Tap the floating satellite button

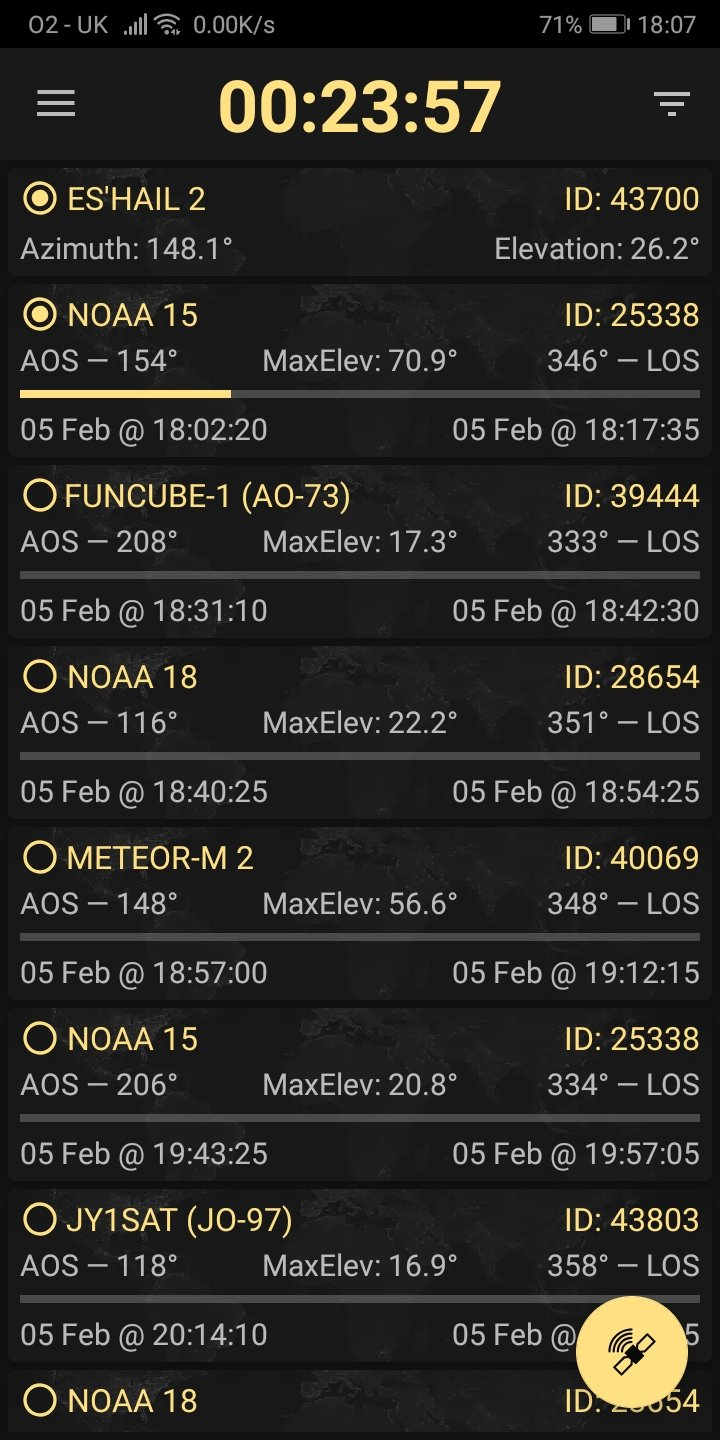[x=632, y=1352]
